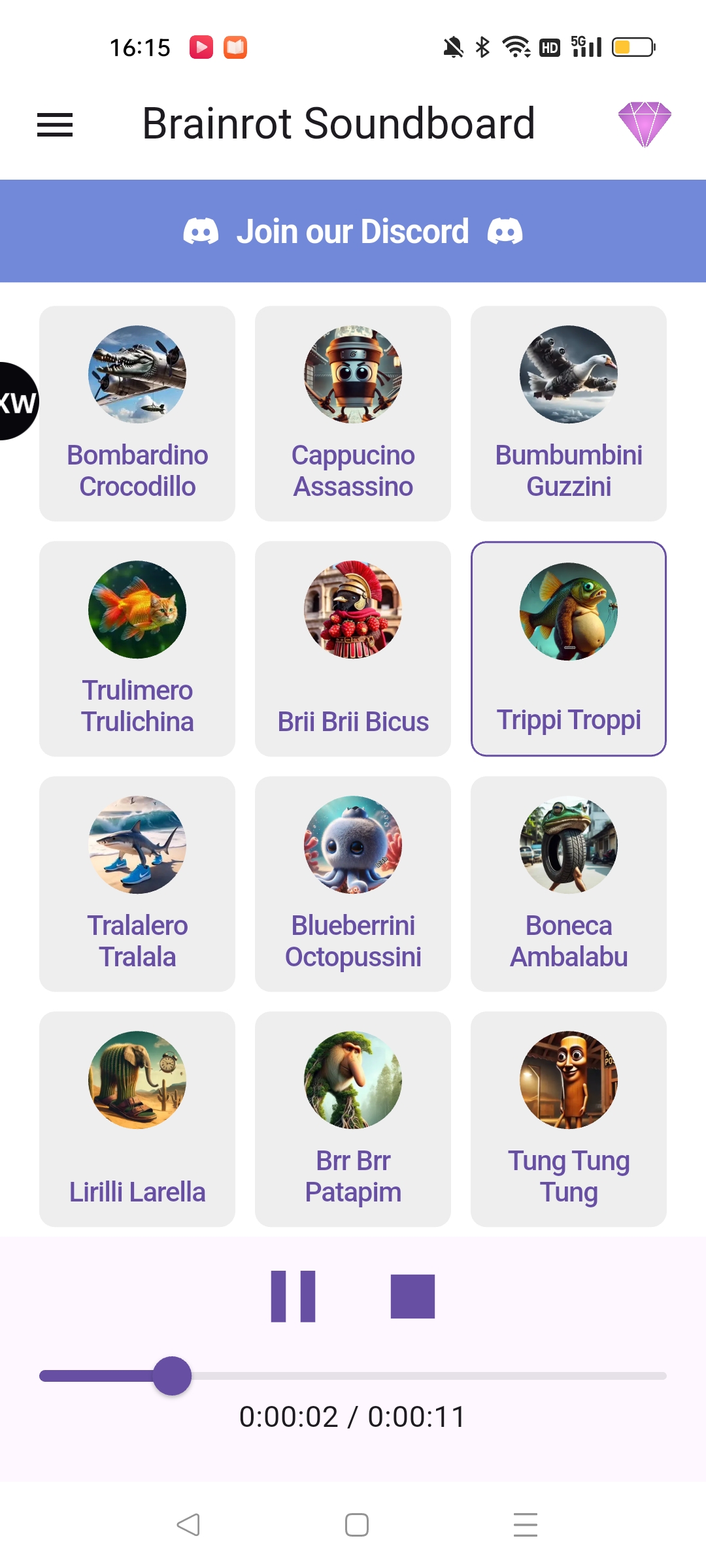This screenshot has width=706, height=1568.
Task: Tap the Join our Discord banner
Action: 353,231
